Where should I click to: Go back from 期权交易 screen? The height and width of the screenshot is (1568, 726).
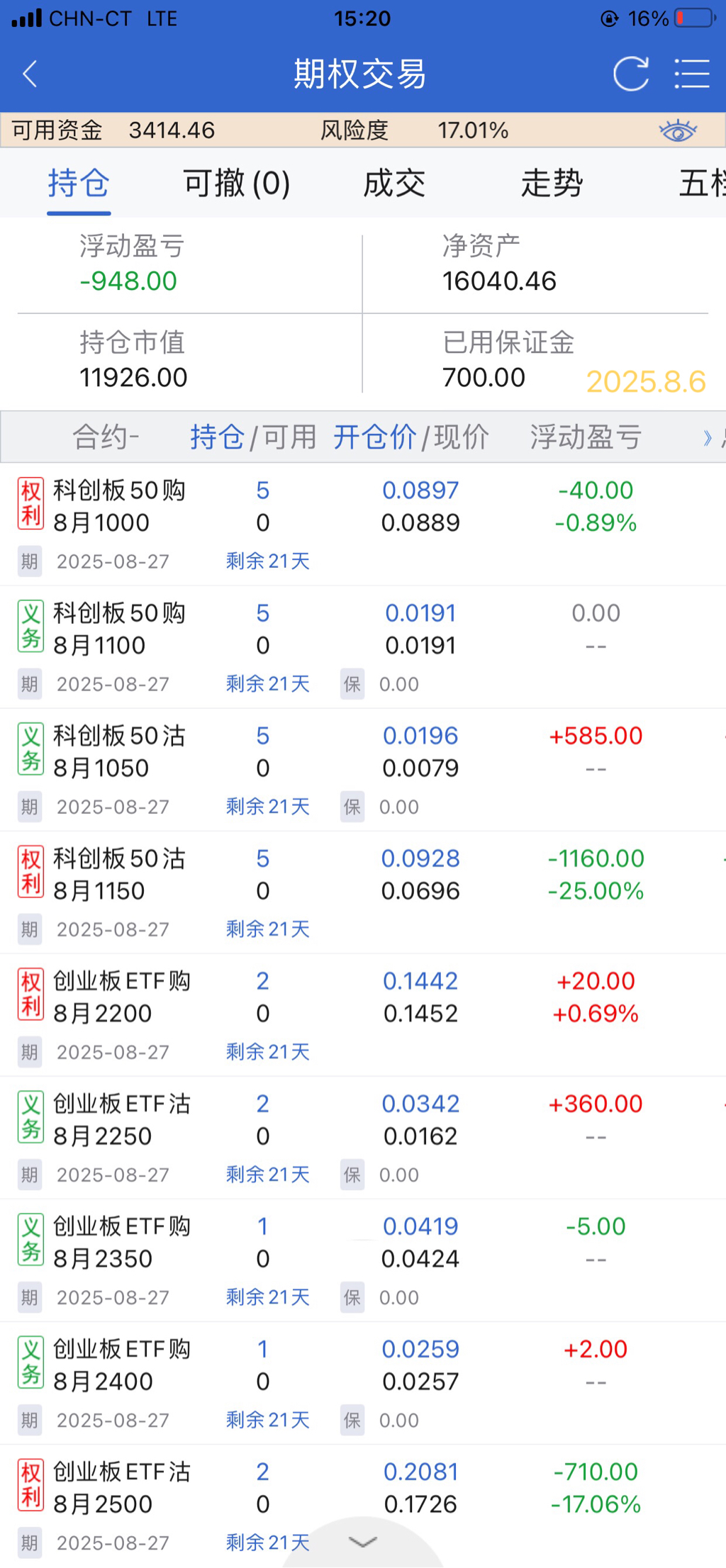pos(30,74)
